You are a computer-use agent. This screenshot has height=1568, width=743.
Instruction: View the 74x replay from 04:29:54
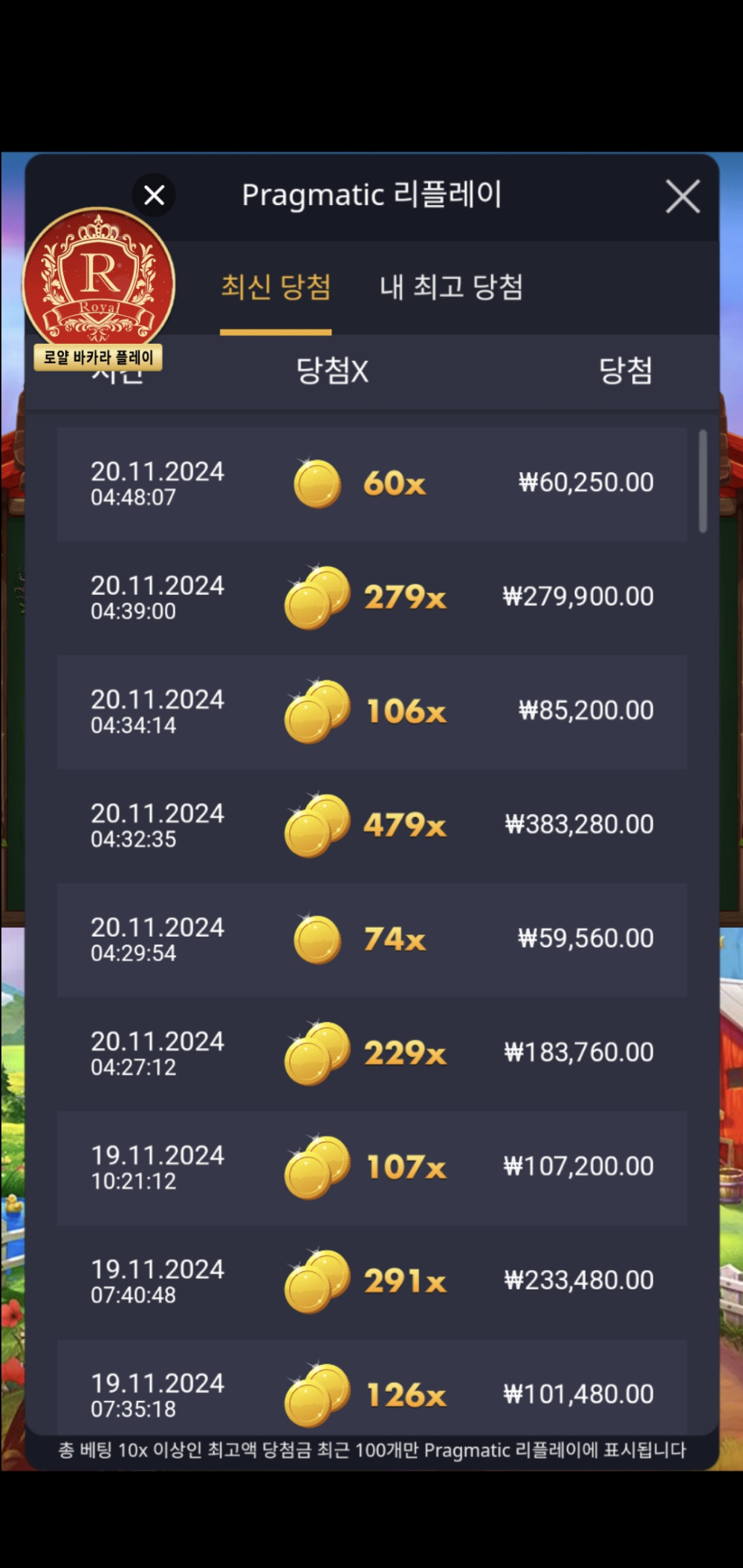pos(371,940)
